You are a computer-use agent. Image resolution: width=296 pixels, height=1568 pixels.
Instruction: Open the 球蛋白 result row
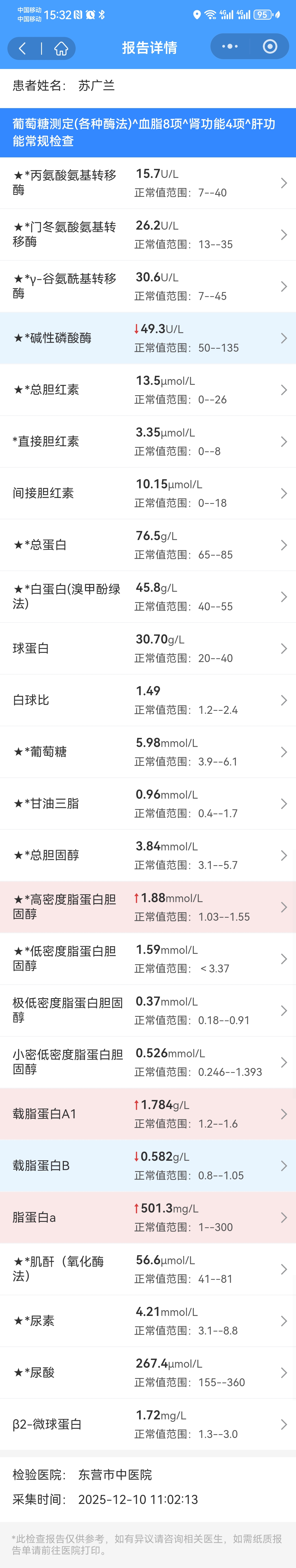click(x=148, y=649)
